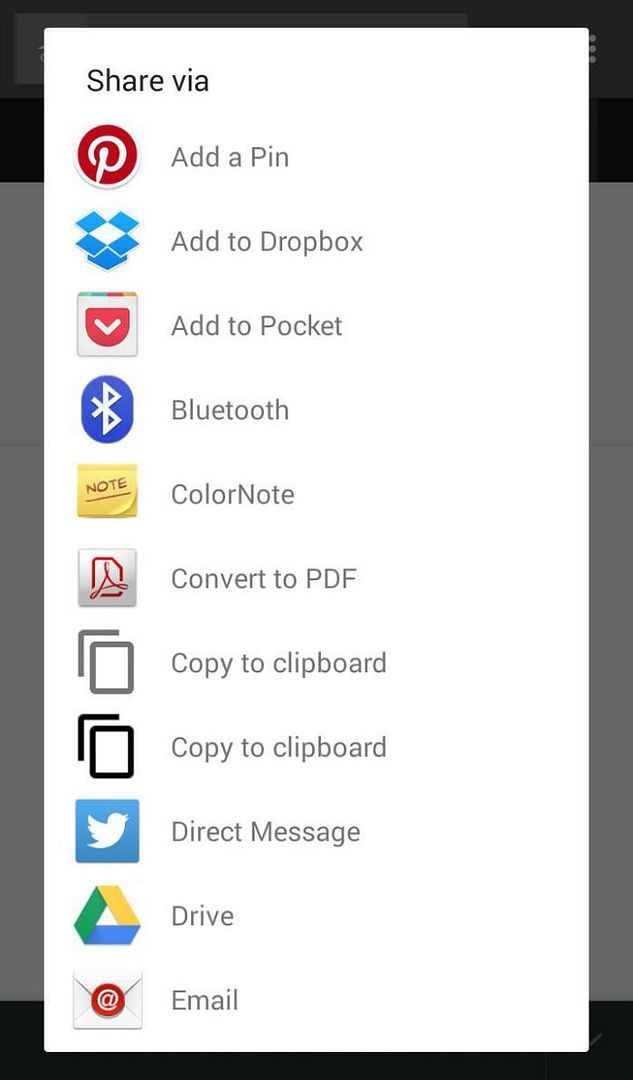Tap Copy to clipboard with gray icon

(x=316, y=663)
